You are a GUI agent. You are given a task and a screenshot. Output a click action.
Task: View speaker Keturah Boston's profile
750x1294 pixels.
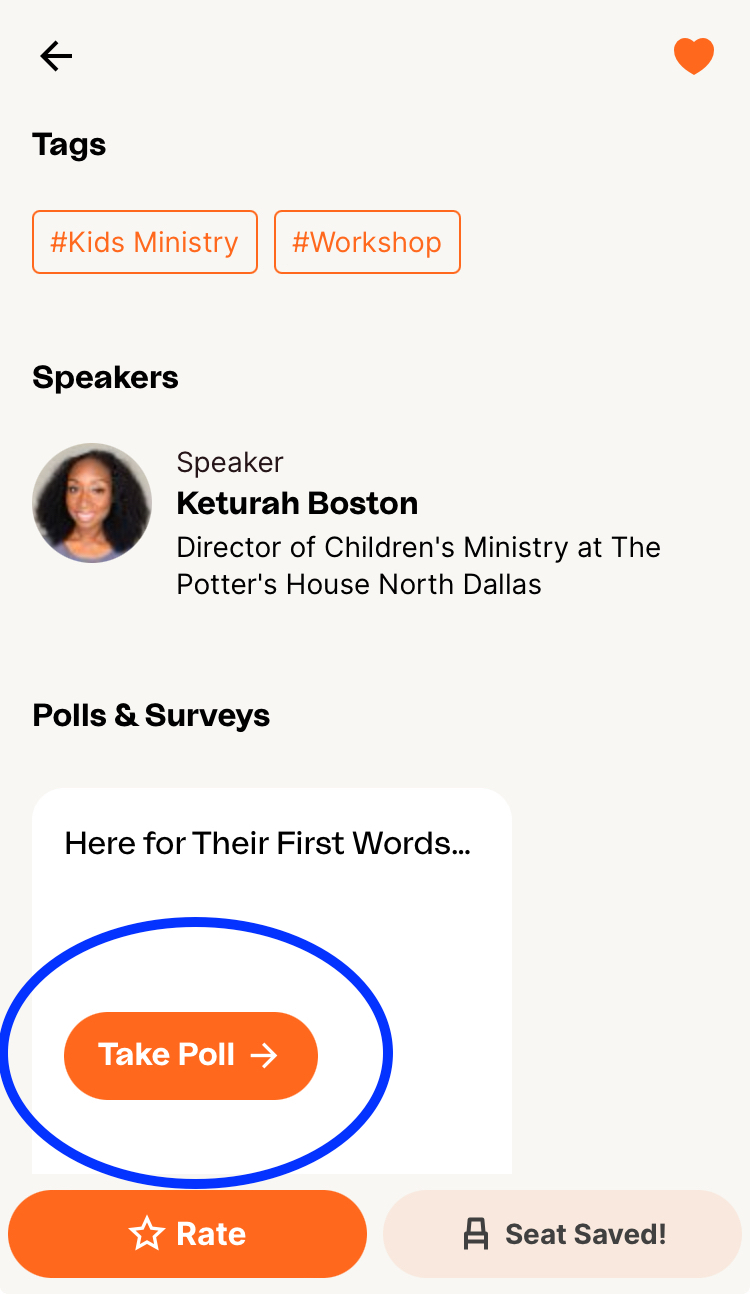[297, 503]
